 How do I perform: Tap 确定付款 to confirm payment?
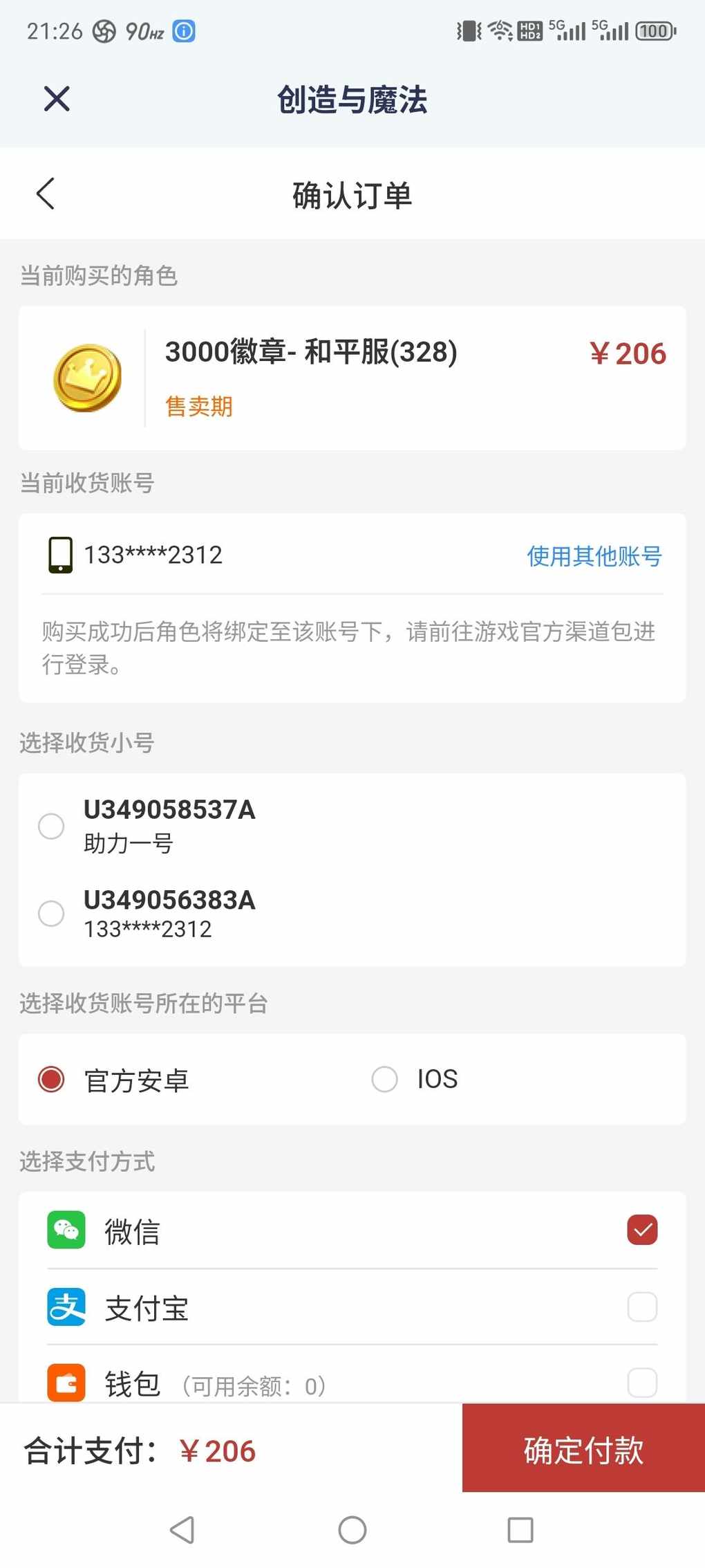pos(583,1450)
